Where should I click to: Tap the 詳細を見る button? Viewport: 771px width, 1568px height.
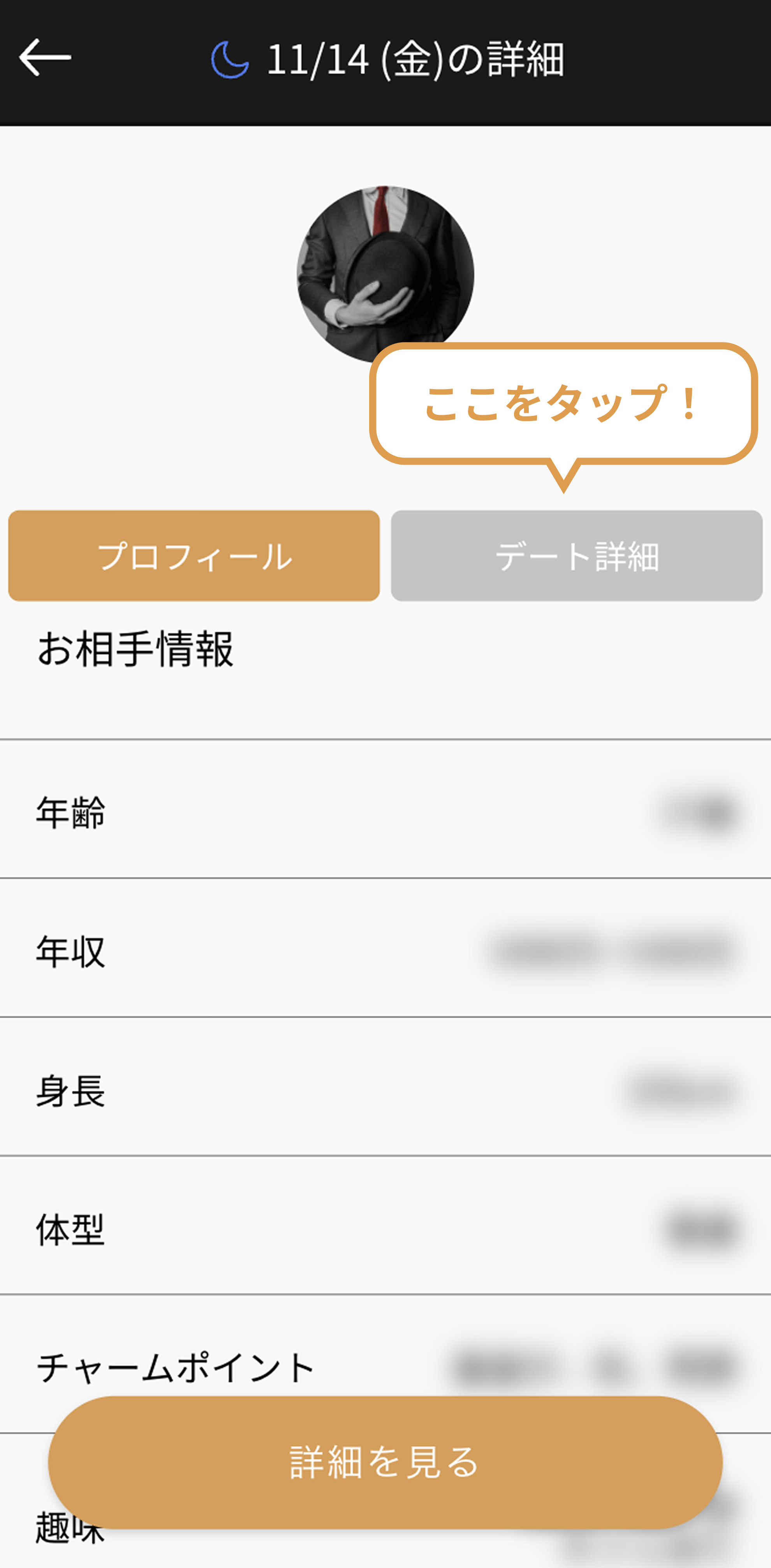click(385, 1461)
